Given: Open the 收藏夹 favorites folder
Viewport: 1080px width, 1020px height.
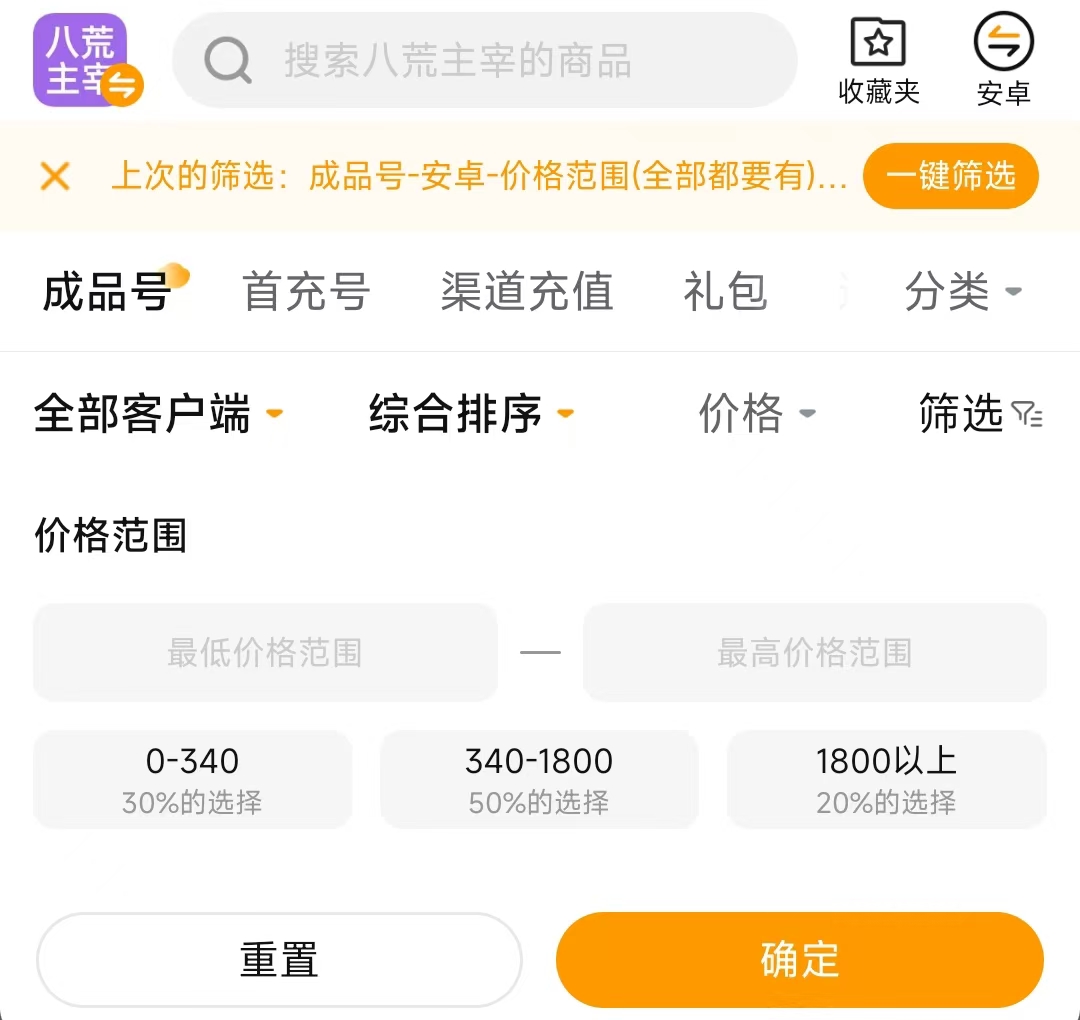Looking at the screenshot, I should point(878,61).
